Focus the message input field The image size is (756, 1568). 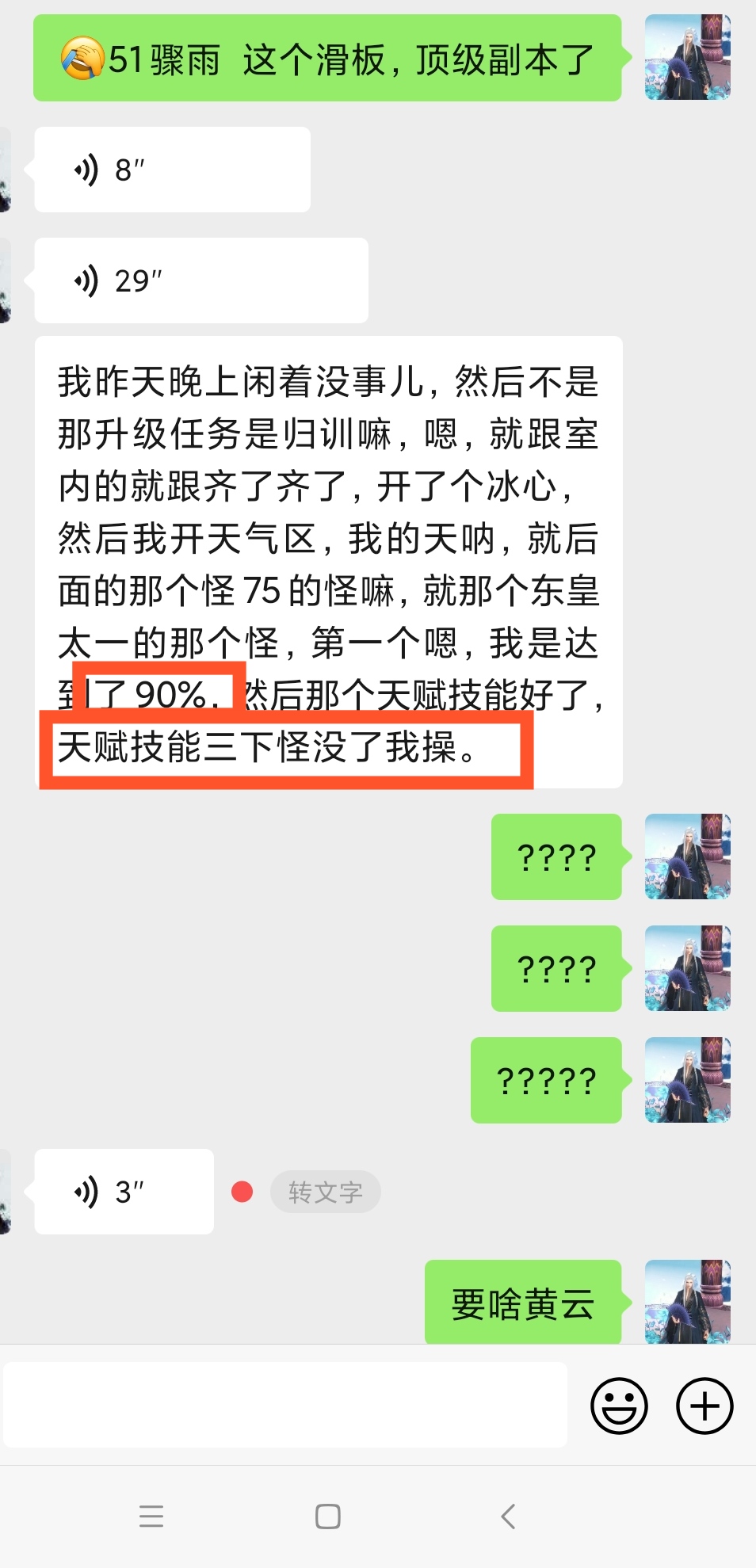(285, 1405)
